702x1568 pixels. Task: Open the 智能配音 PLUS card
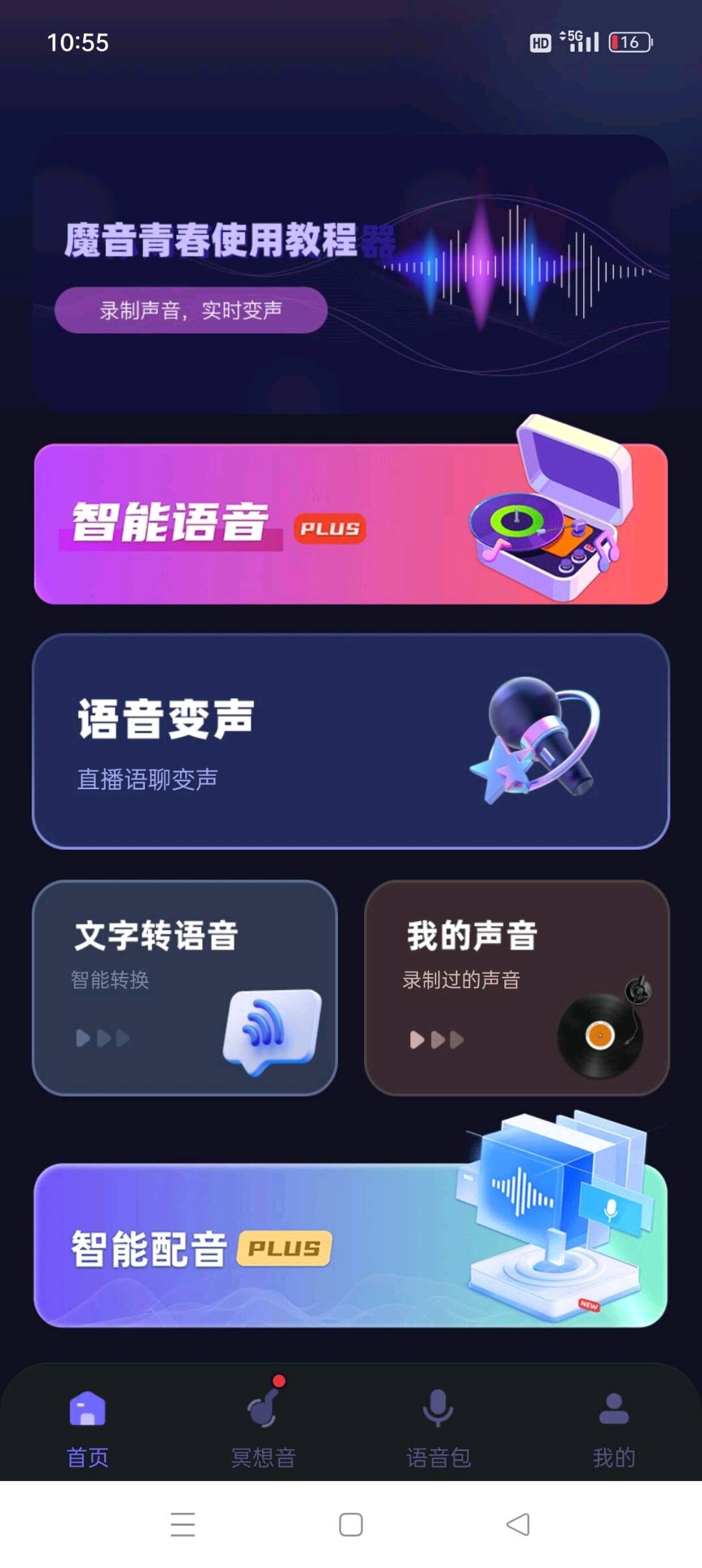tap(351, 1245)
